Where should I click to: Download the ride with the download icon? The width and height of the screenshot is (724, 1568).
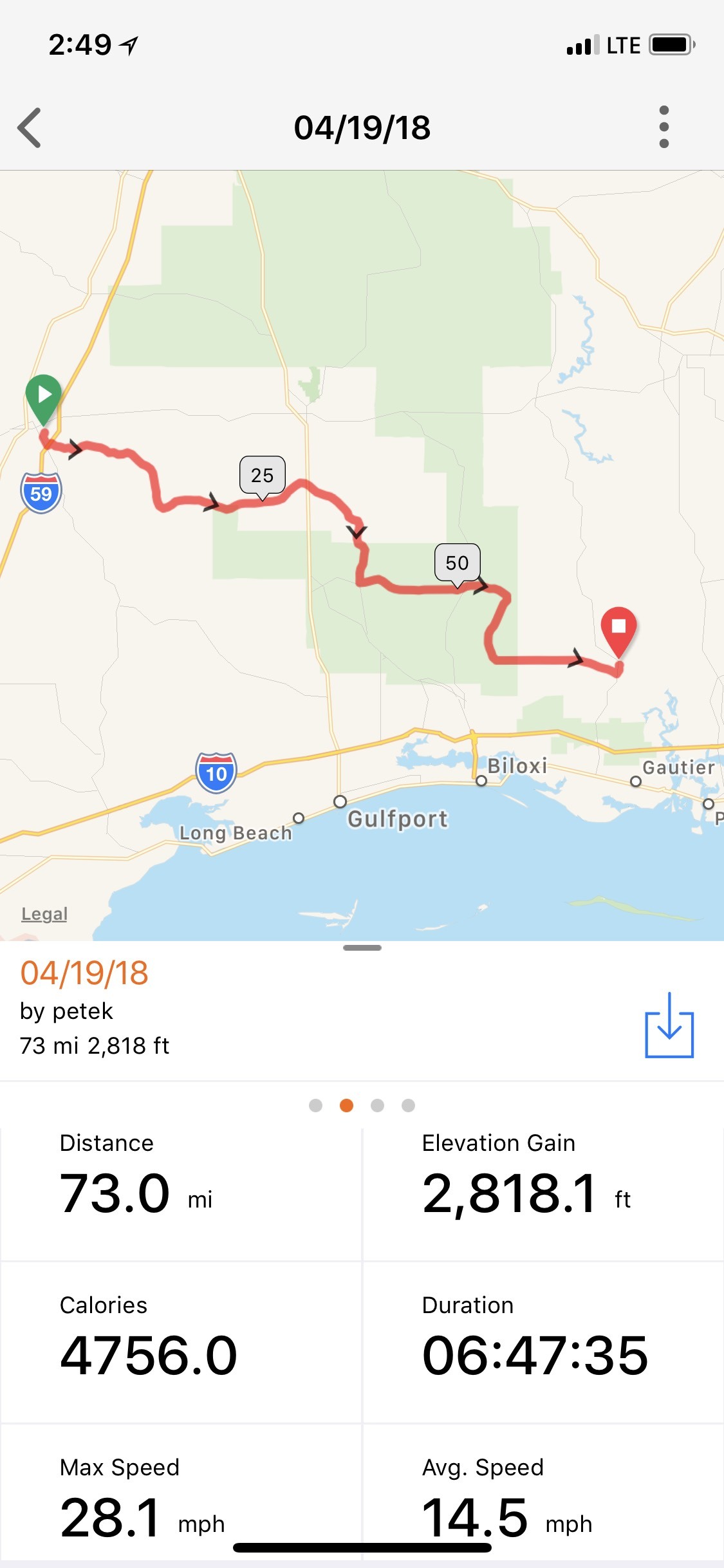pos(669,1025)
